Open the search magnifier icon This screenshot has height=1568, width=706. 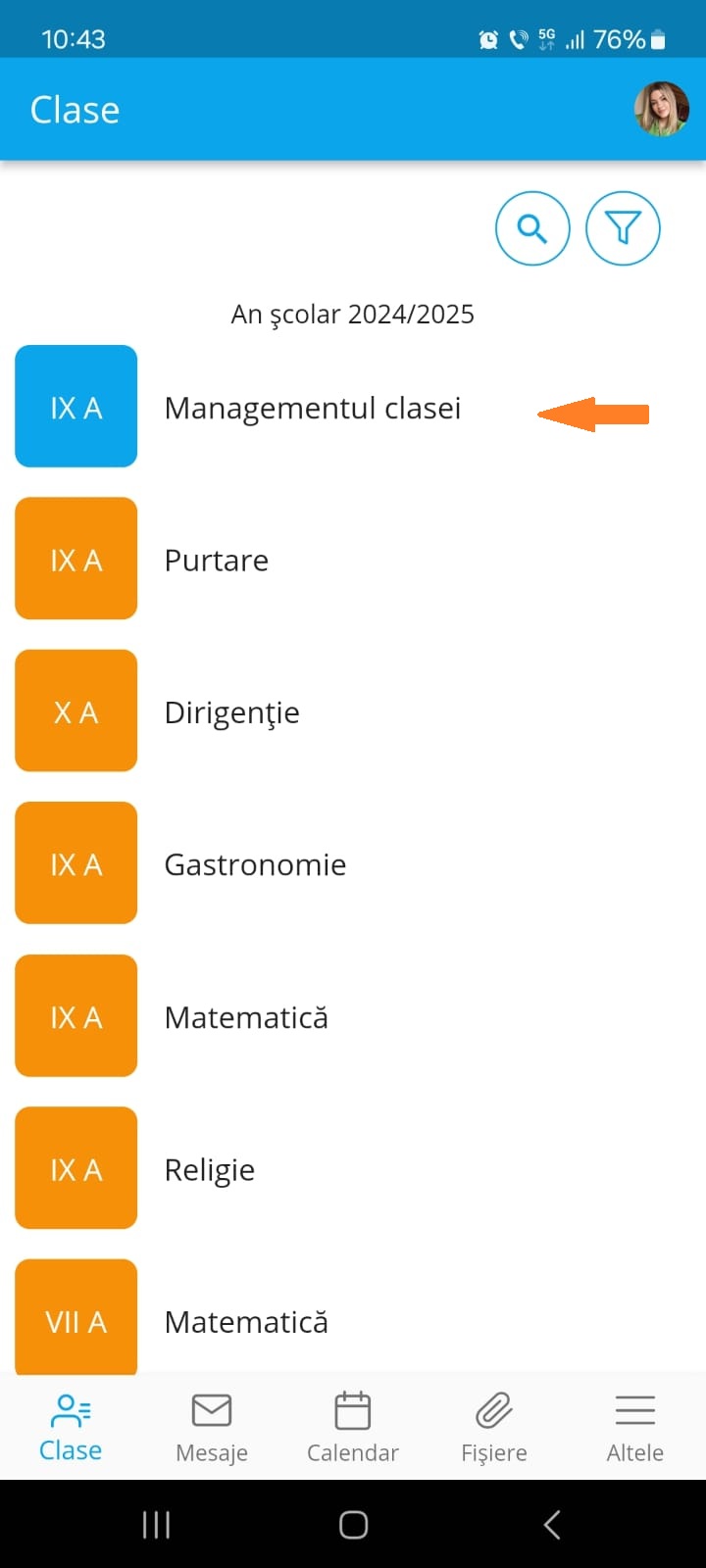[x=532, y=228]
